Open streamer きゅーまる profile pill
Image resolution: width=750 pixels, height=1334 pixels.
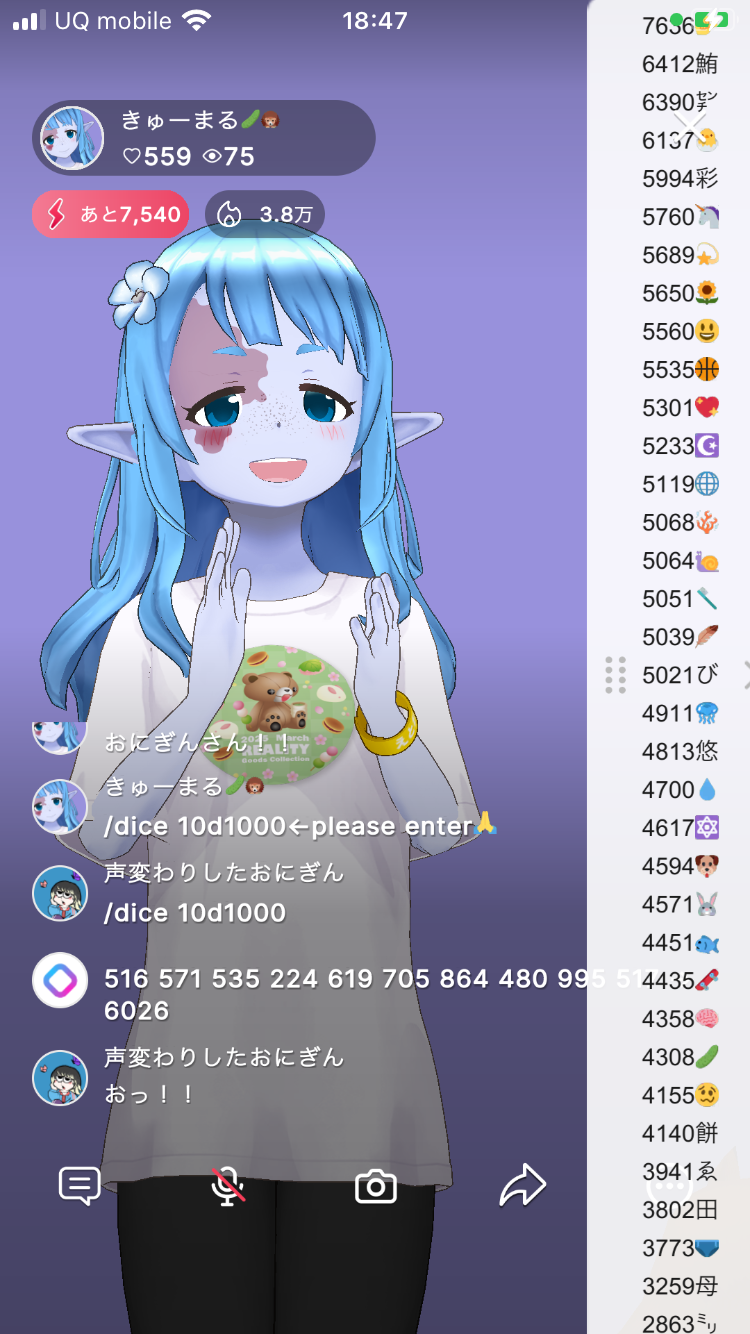click(x=205, y=138)
